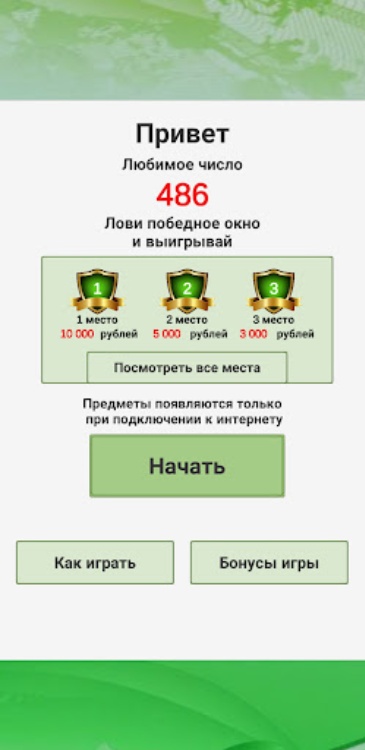The image size is (365, 750).
Task: Open Посмотреть все места
Action: pyautogui.click(x=187, y=367)
